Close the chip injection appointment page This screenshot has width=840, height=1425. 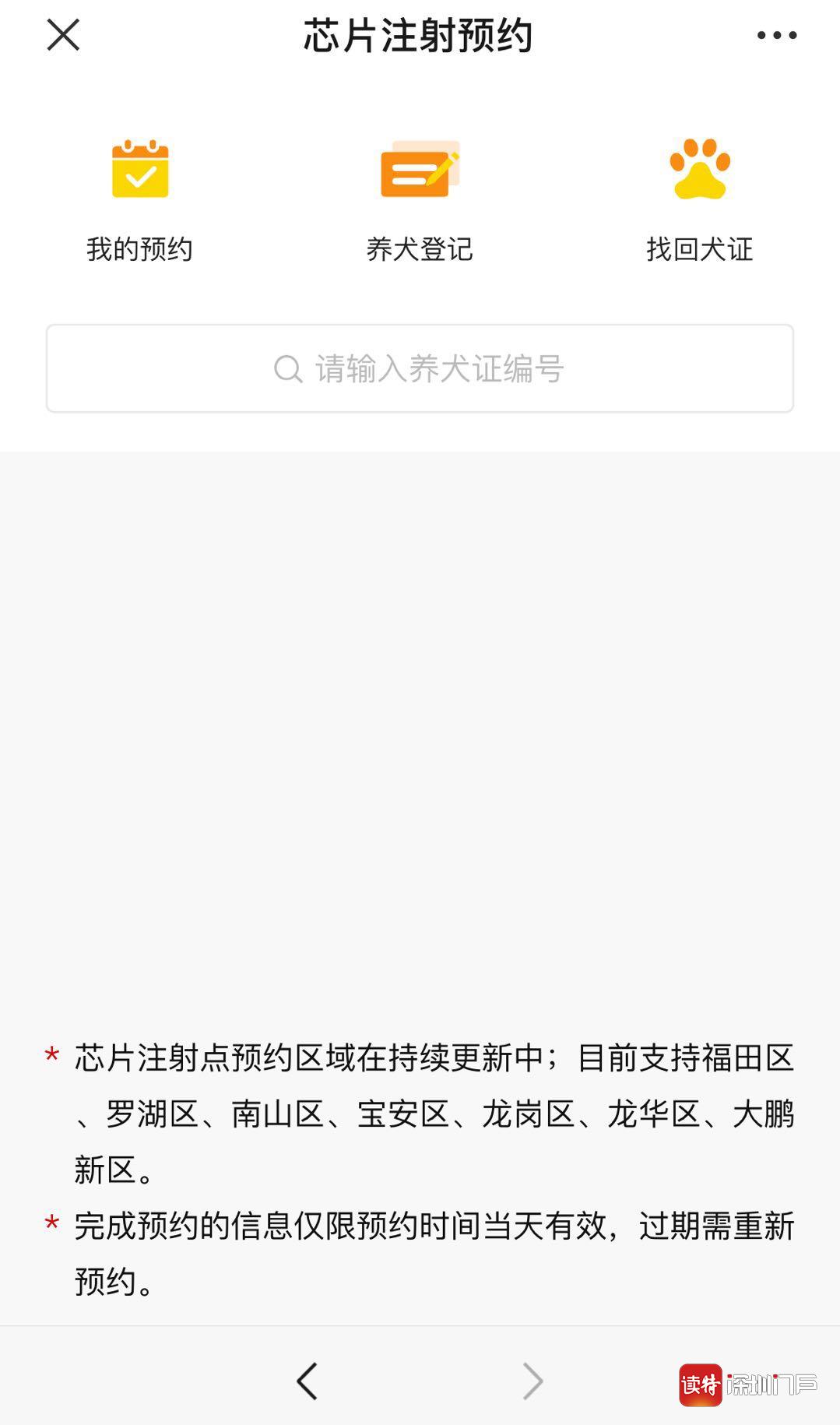point(63,35)
